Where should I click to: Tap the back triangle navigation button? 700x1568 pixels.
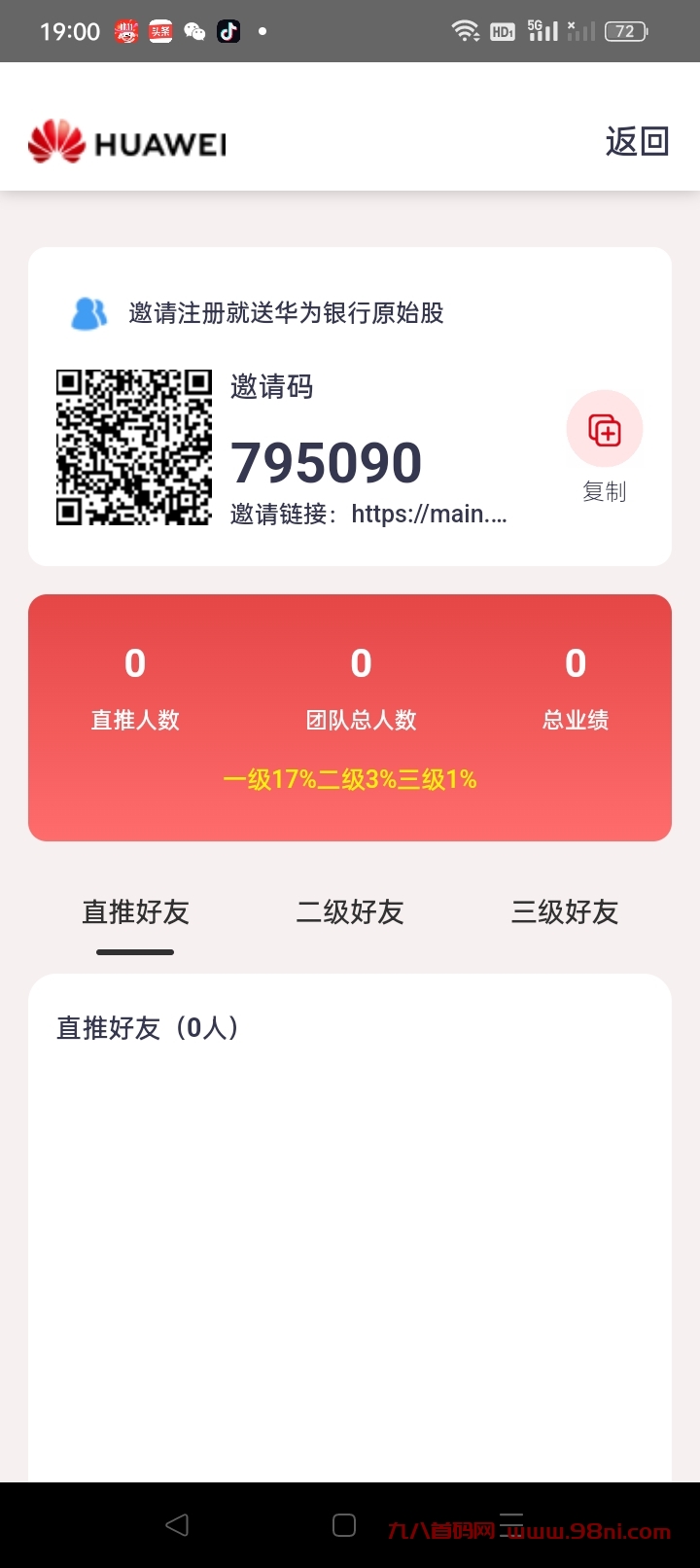tap(176, 1525)
